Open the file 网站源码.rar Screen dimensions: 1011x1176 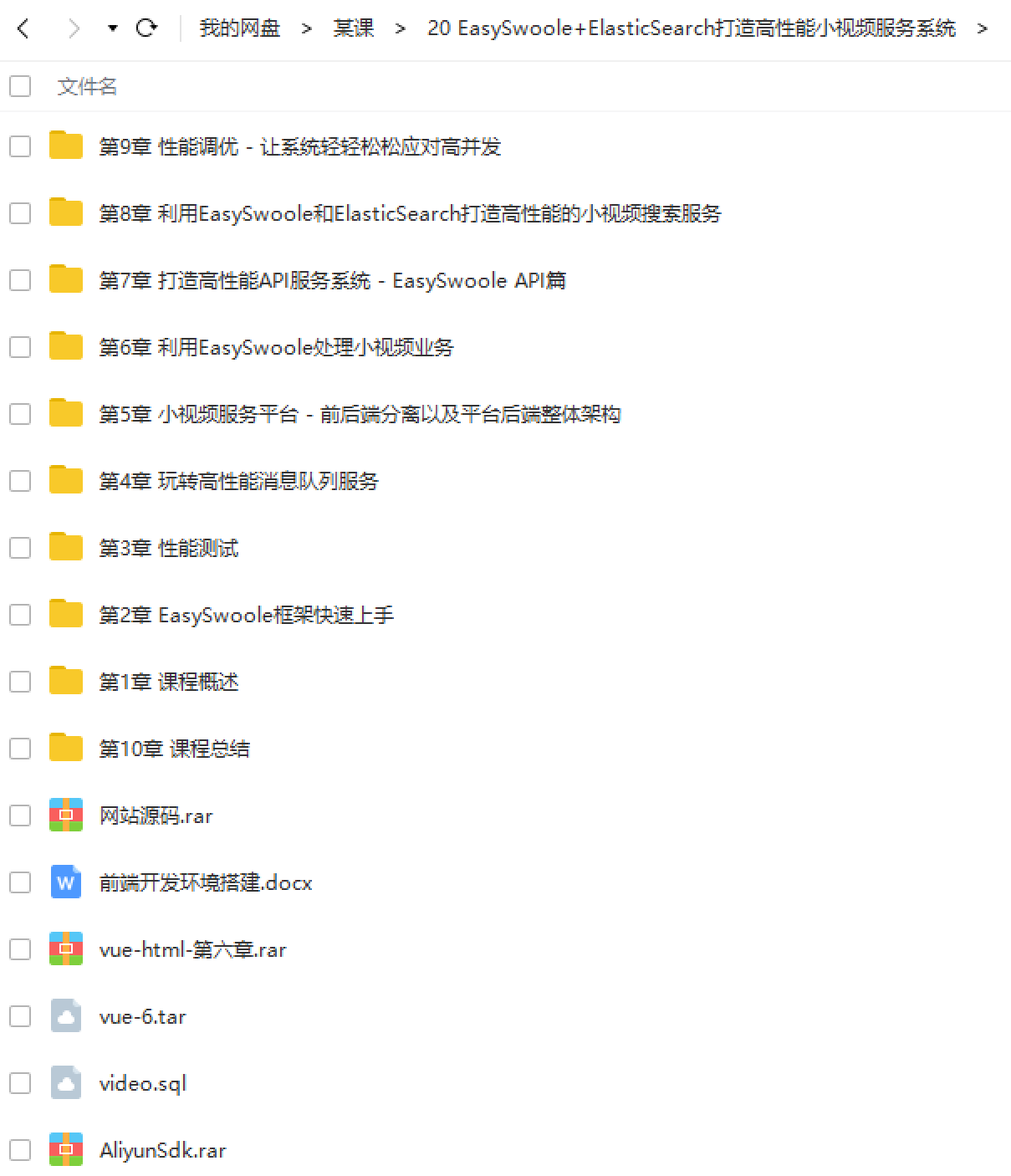(156, 816)
